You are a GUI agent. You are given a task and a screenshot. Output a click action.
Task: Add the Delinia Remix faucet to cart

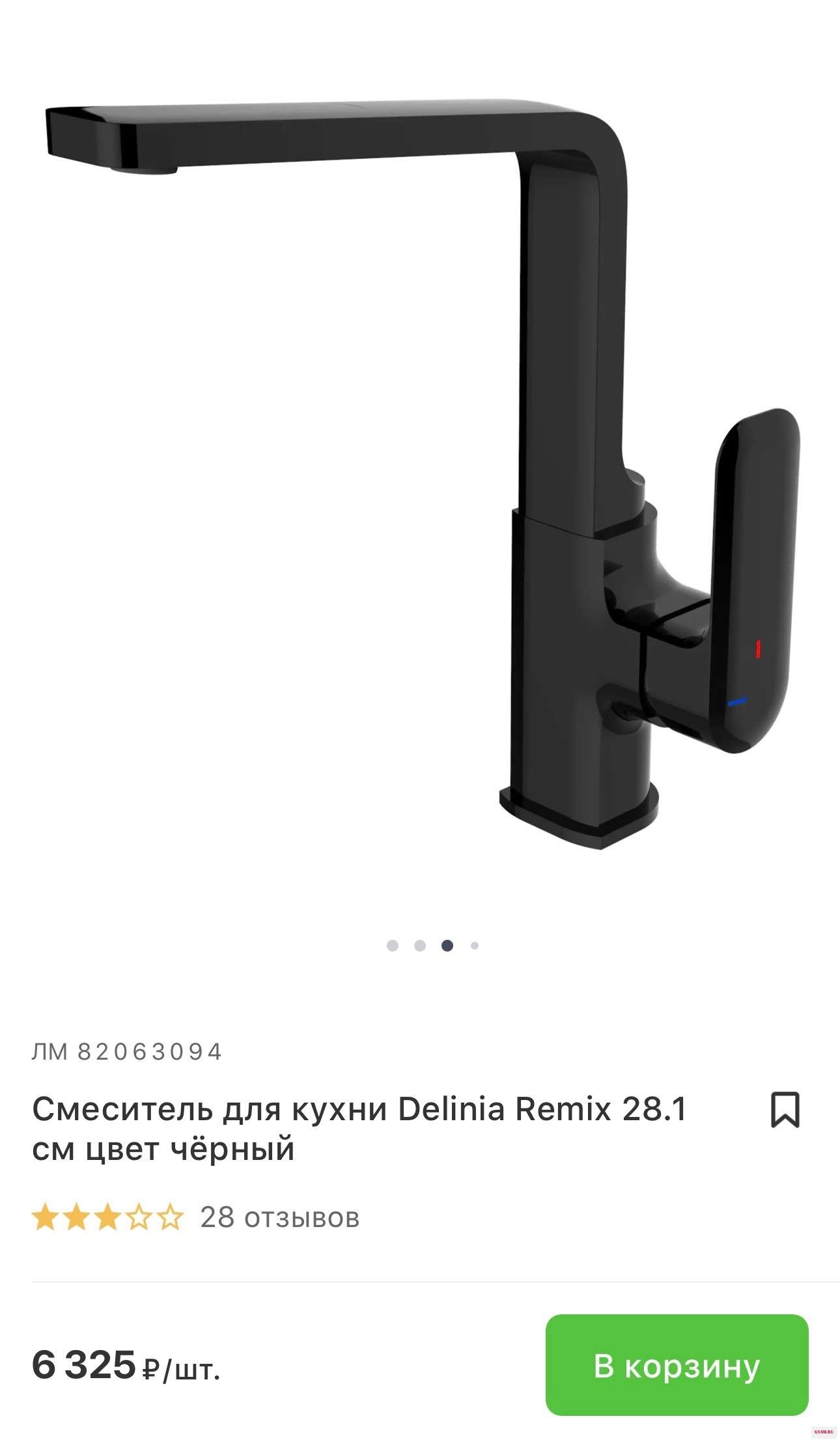pyautogui.click(x=676, y=1364)
